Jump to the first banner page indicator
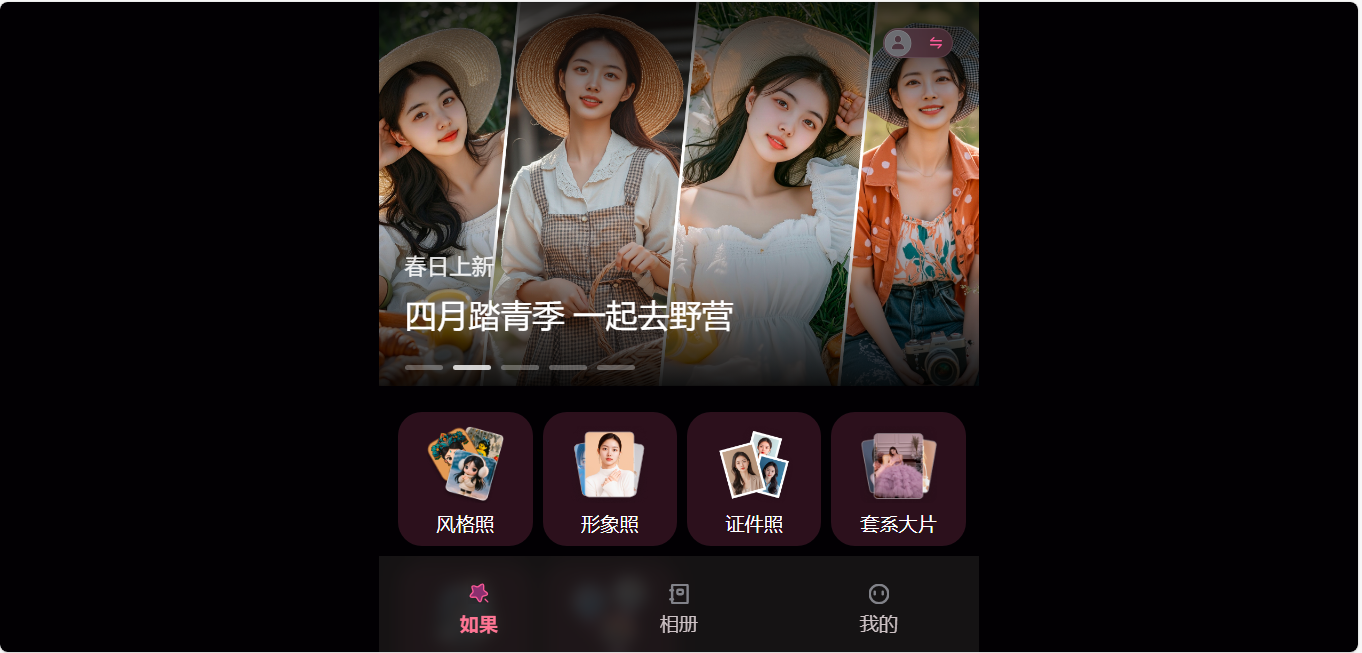Screen dimensions: 1362x653 coord(424,368)
